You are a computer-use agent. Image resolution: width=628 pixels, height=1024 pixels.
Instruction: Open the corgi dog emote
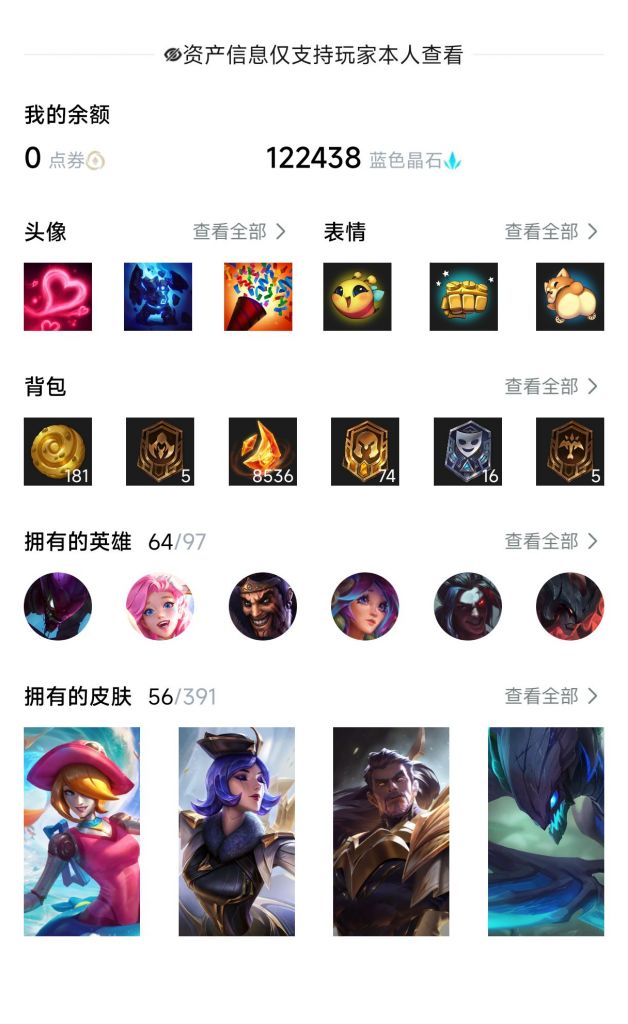coord(570,297)
